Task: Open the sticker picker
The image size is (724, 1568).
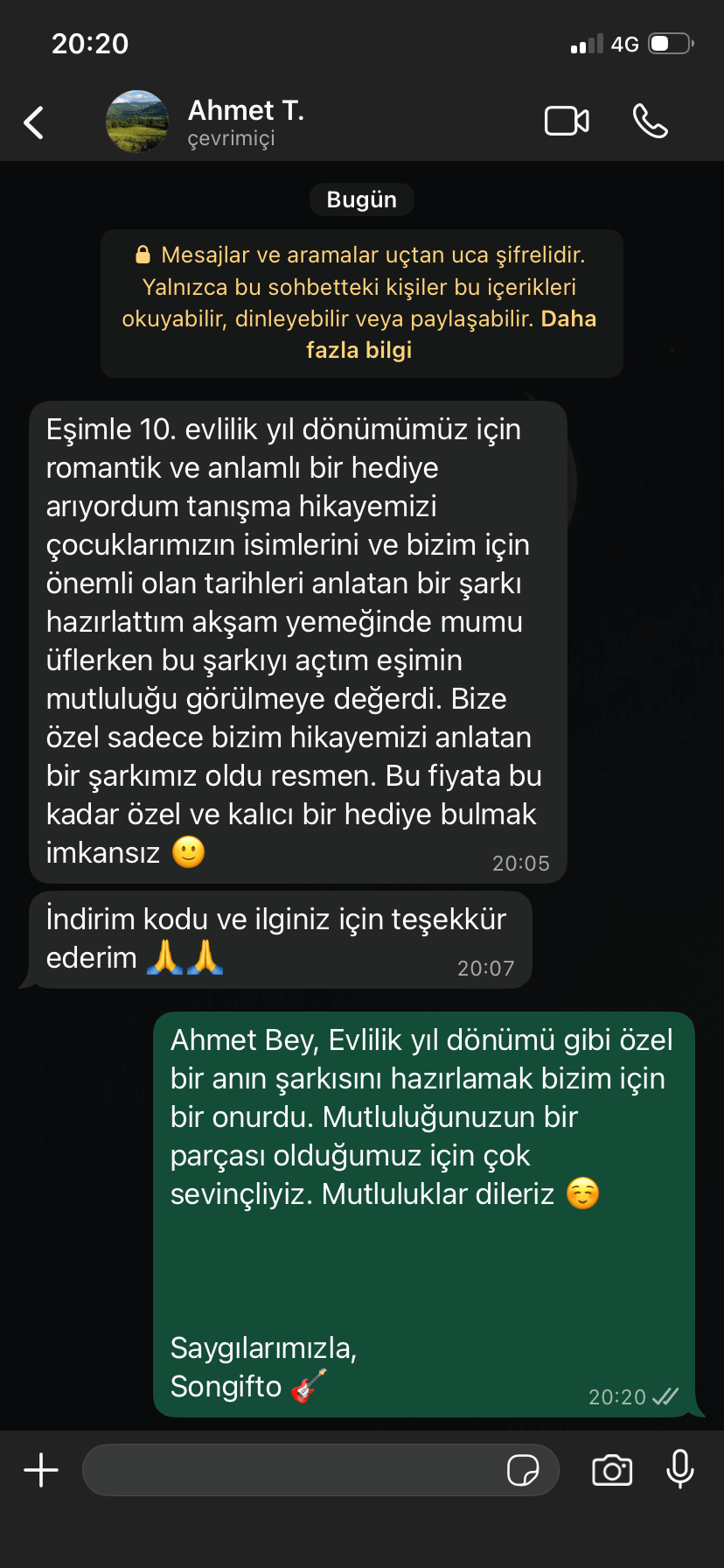Action: (523, 1470)
